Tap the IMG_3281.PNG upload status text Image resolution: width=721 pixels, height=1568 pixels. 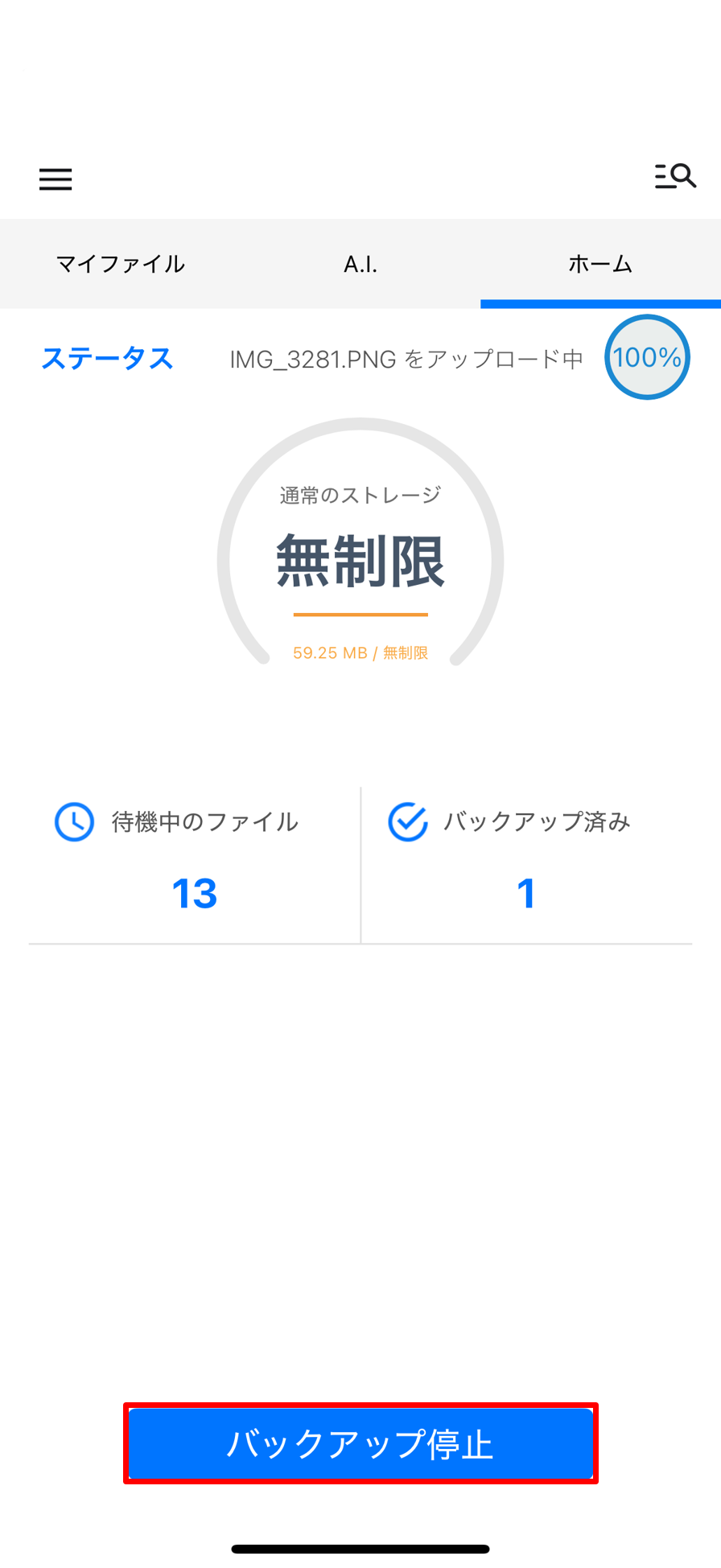(x=406, y=359)
